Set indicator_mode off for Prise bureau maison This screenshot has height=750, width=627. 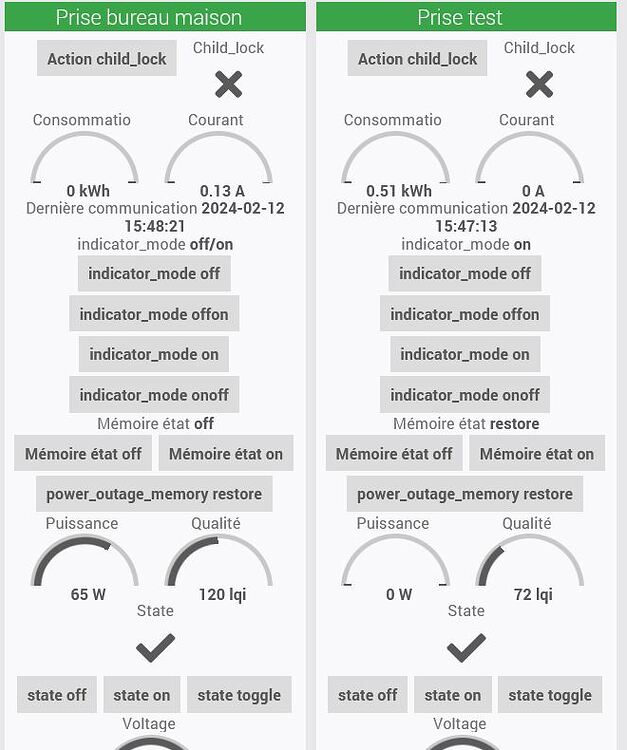(154, 274)
